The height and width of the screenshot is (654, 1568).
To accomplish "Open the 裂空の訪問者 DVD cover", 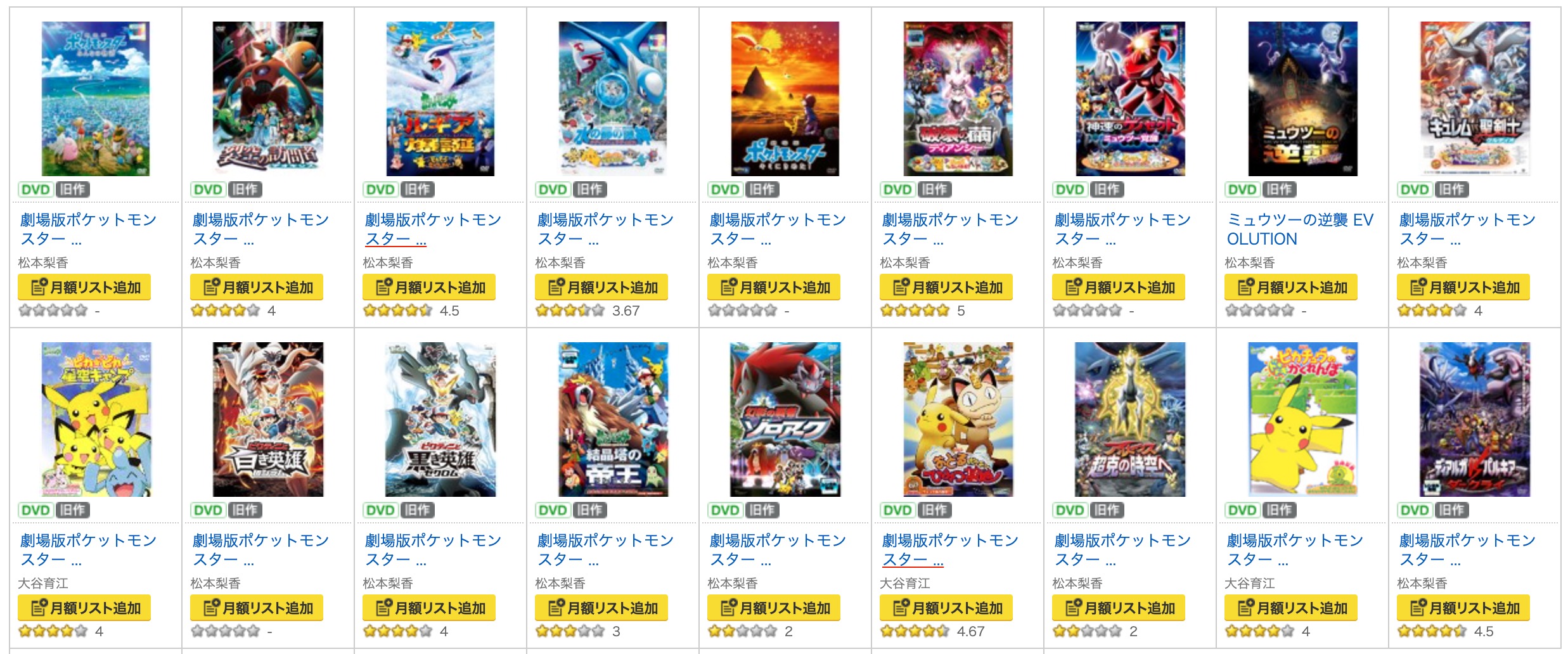I will click(267, 98).
